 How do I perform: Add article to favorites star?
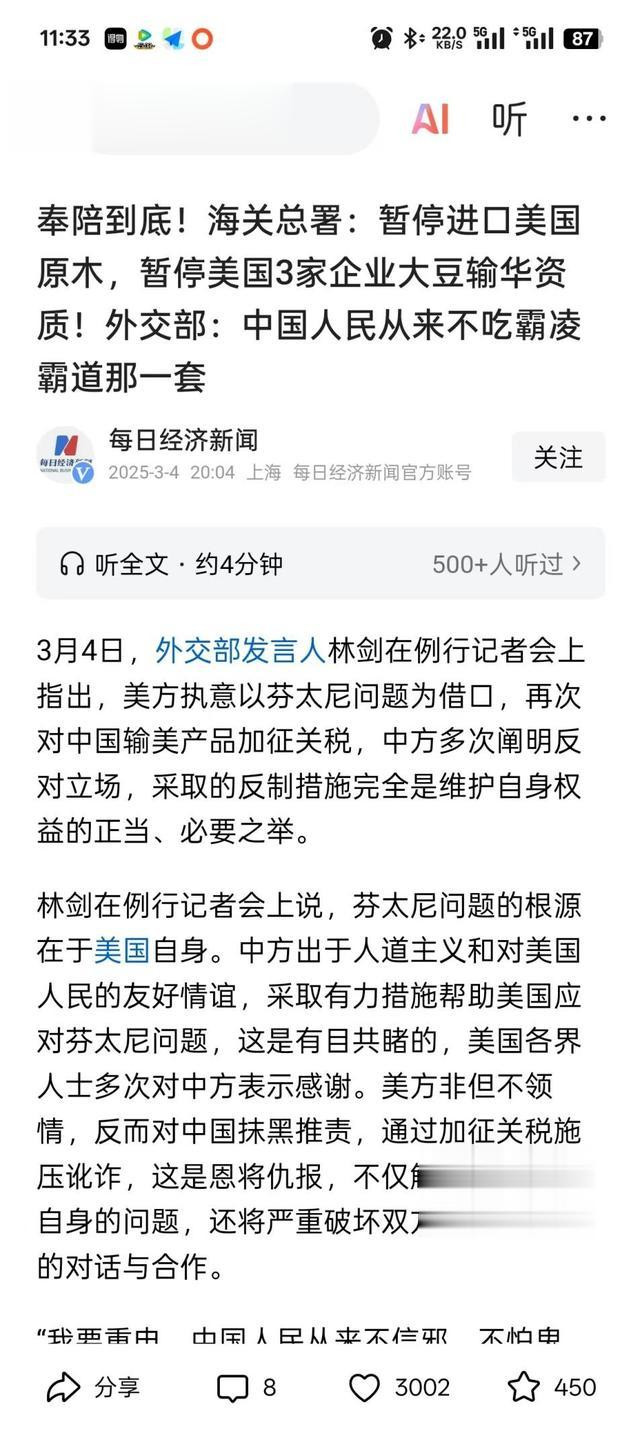551,1387
